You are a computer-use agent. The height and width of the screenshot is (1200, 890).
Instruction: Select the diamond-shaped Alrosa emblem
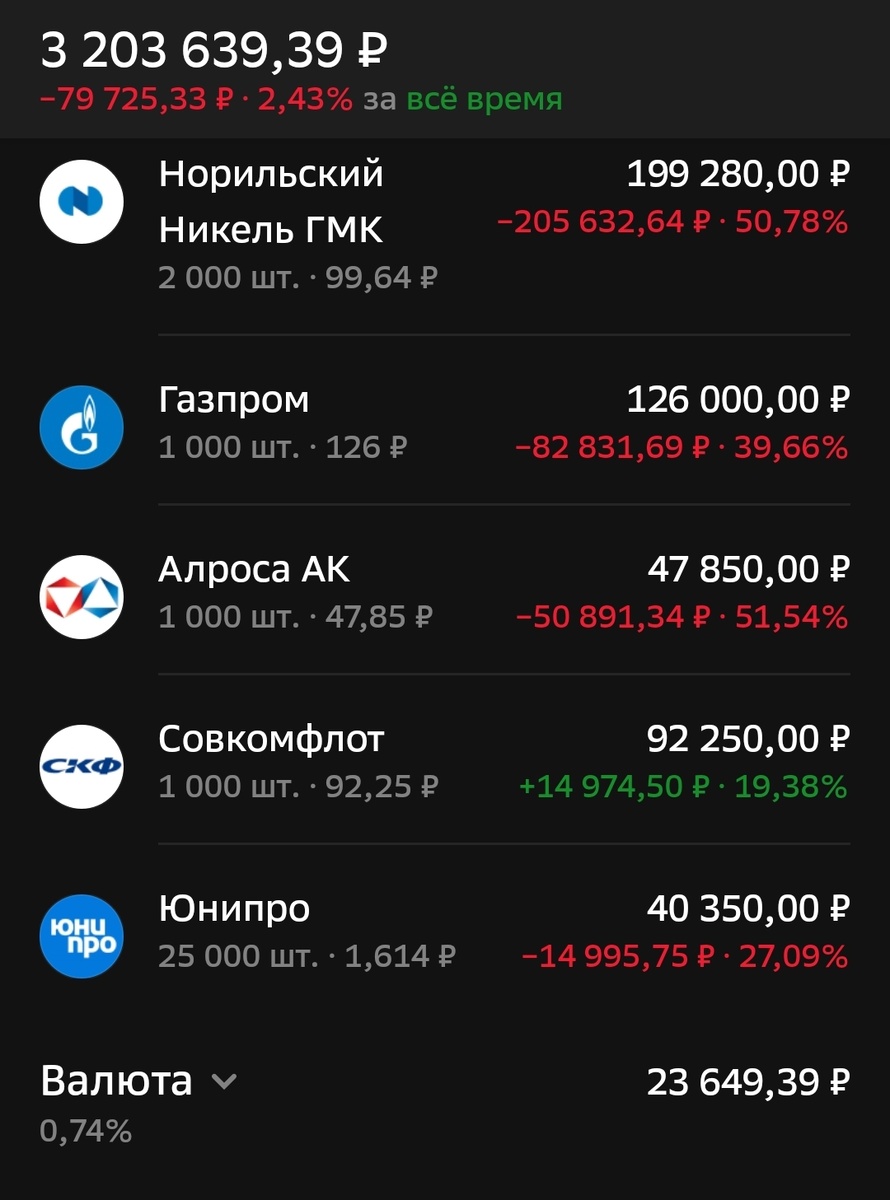80,596
